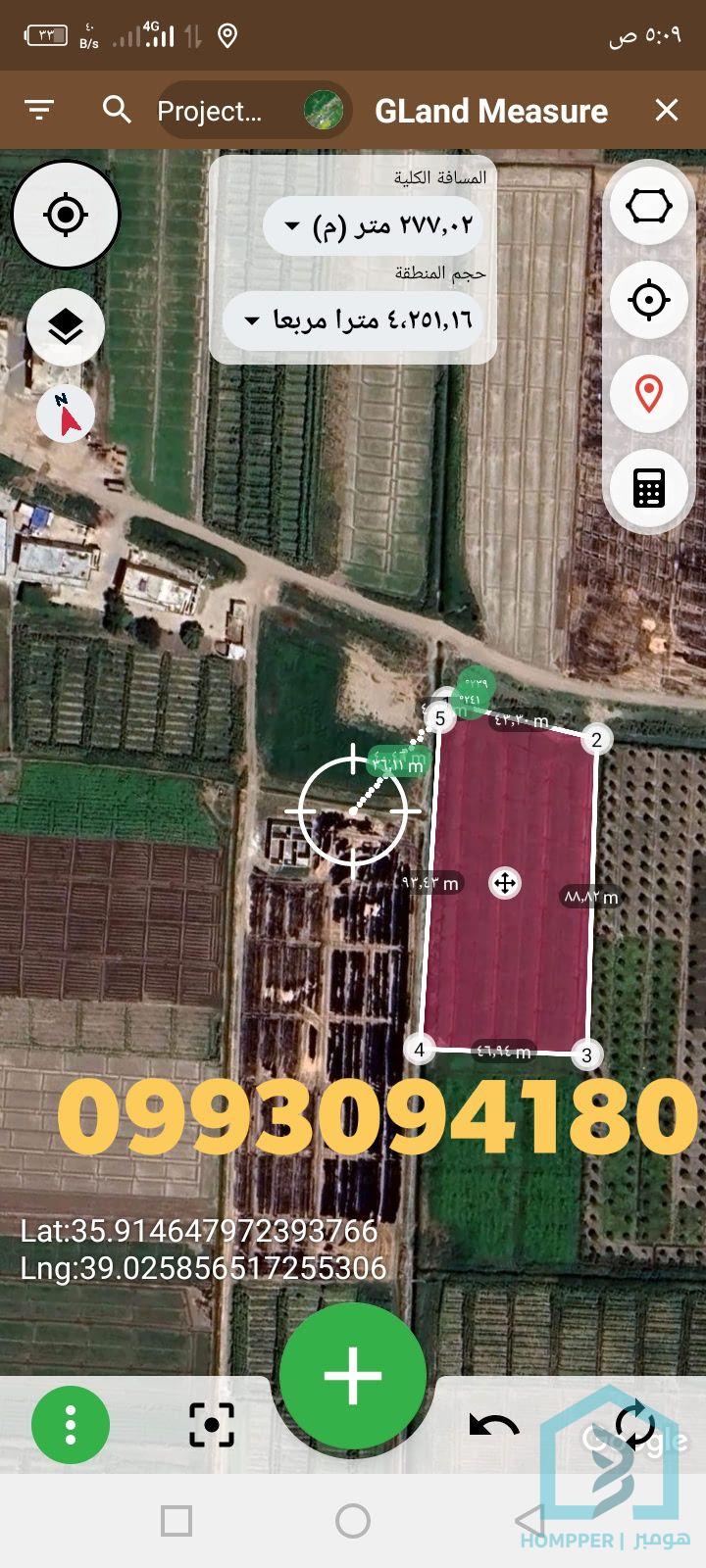
Task: Undo the last point
Action: (494, 1425)
